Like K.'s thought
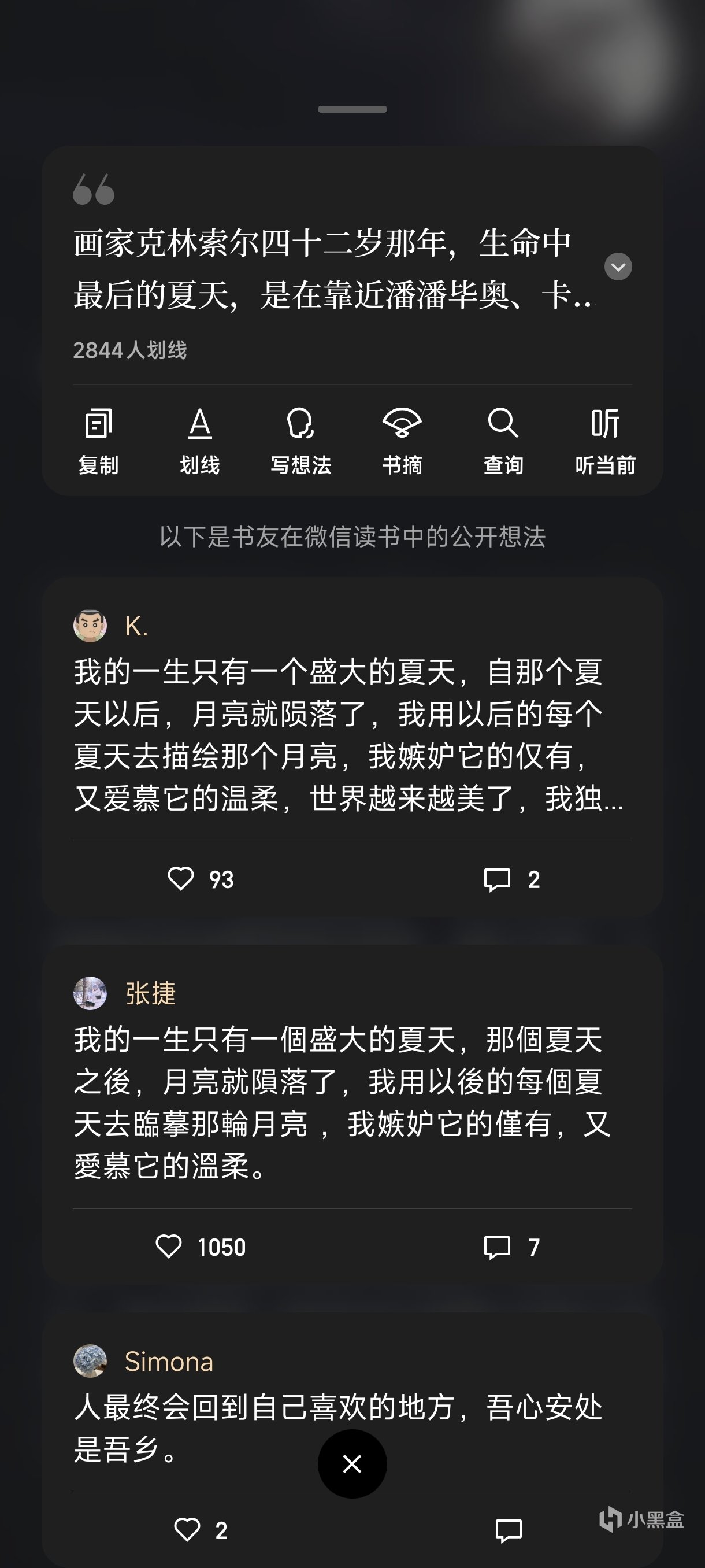The height and width of the screenshot is (1568, 705). click(181, 879)
